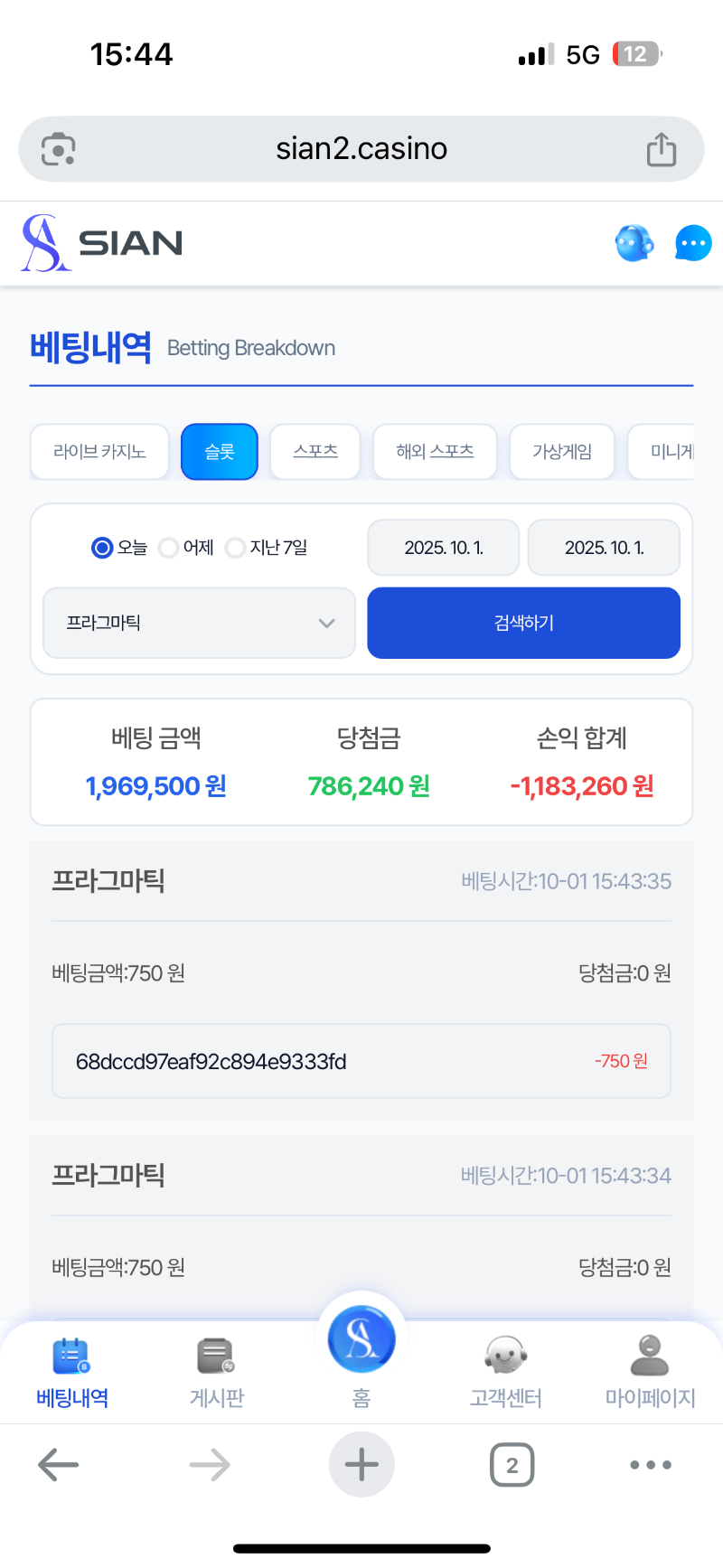The height and width of the screenshot is (1568, 723).
Task: Open the blue chat bubble icon
Action: (693, 243)
